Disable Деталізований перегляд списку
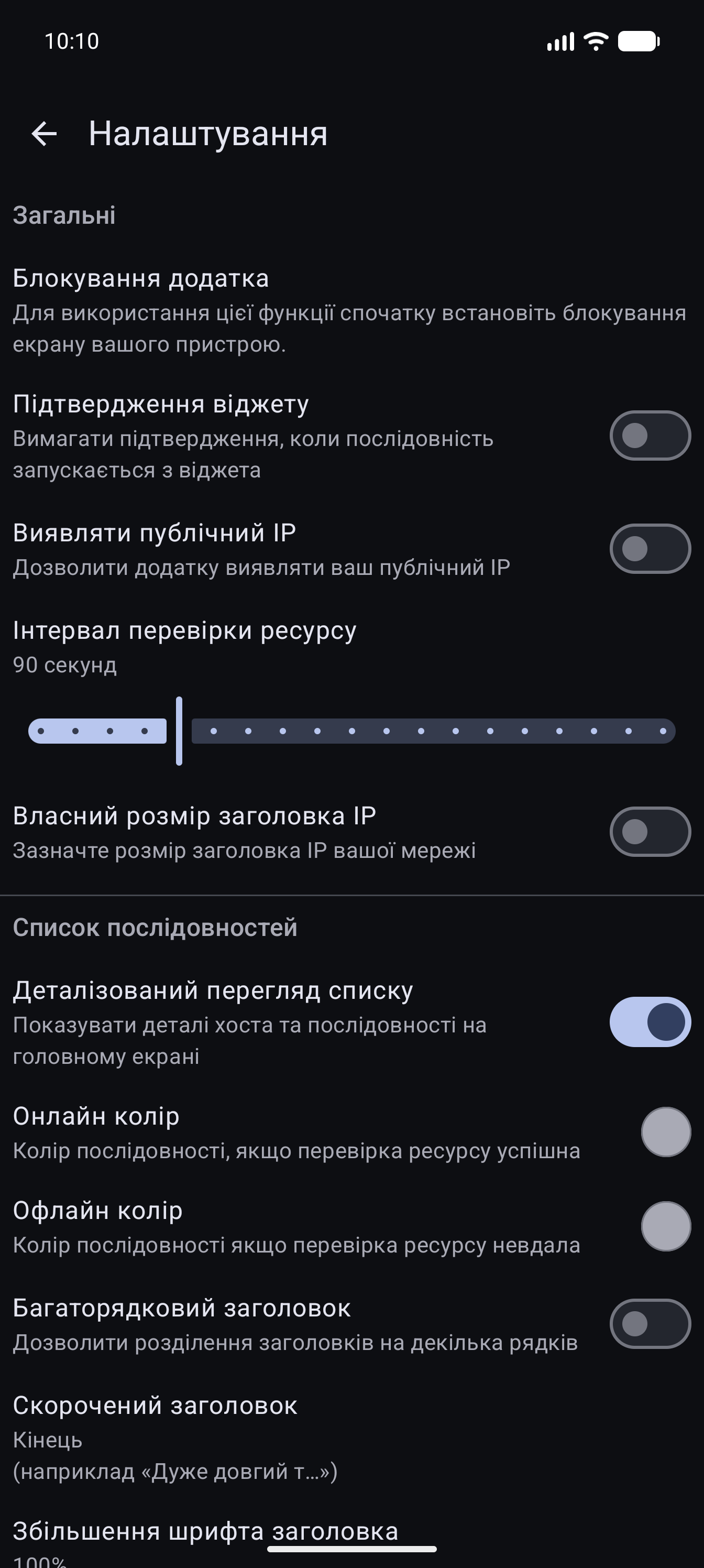The width and height of the screenshot is (704, 1568). click(x=650, y=1022)
